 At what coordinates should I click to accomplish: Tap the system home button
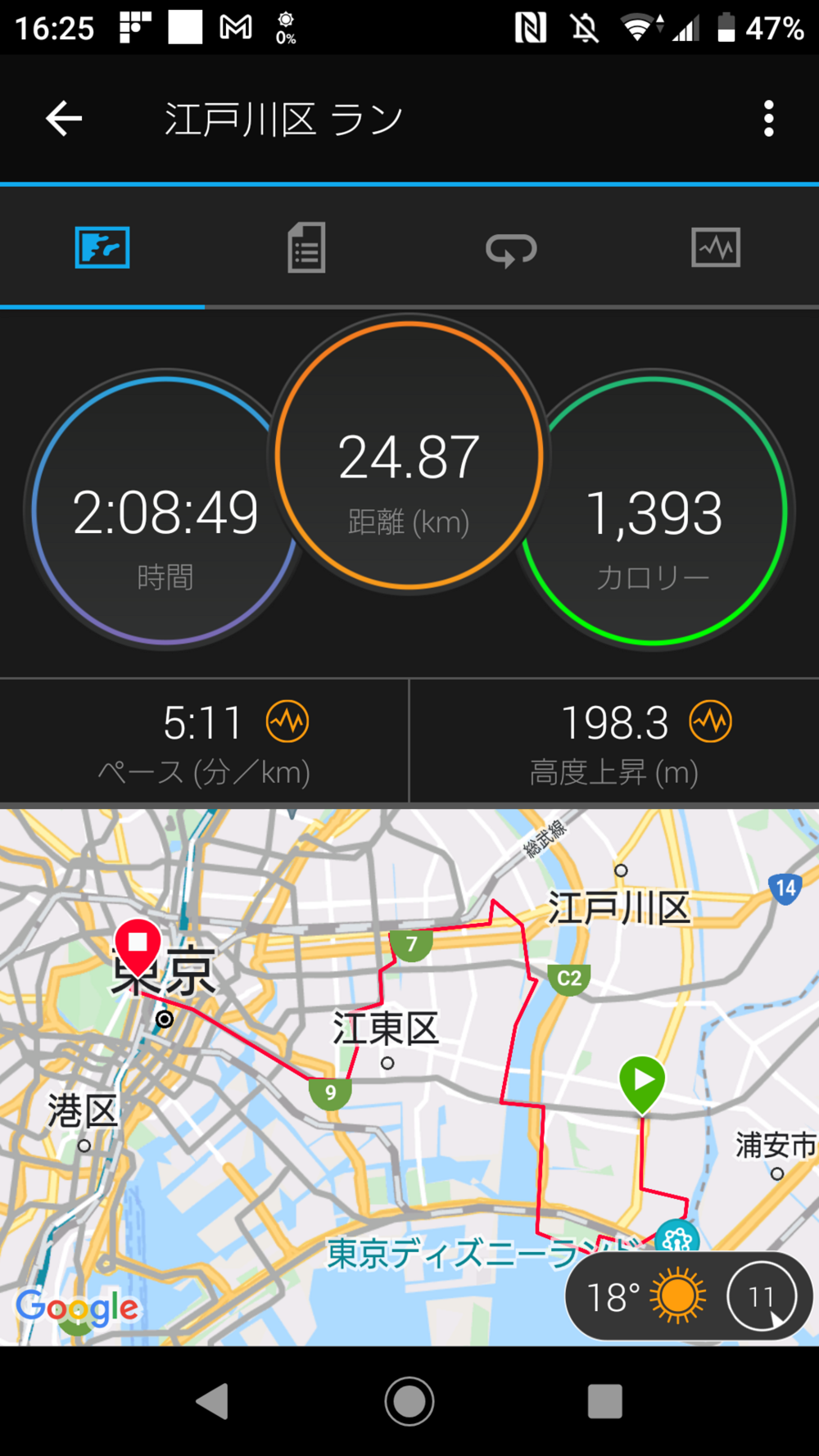click(x=409, y=1401)
